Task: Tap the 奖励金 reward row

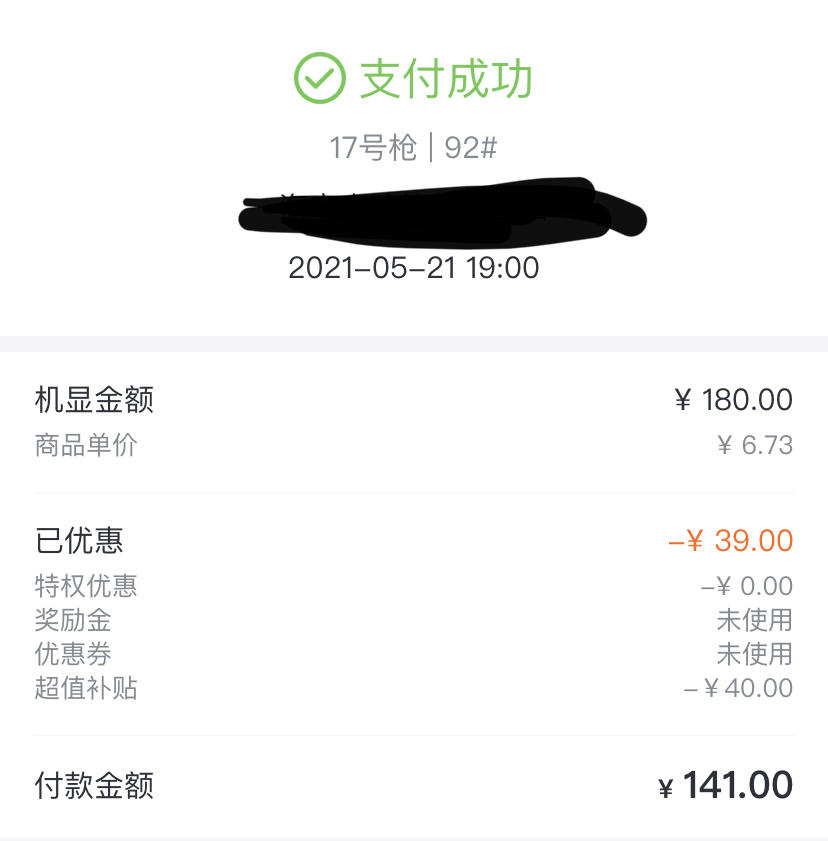Action: tap(70, 621)
